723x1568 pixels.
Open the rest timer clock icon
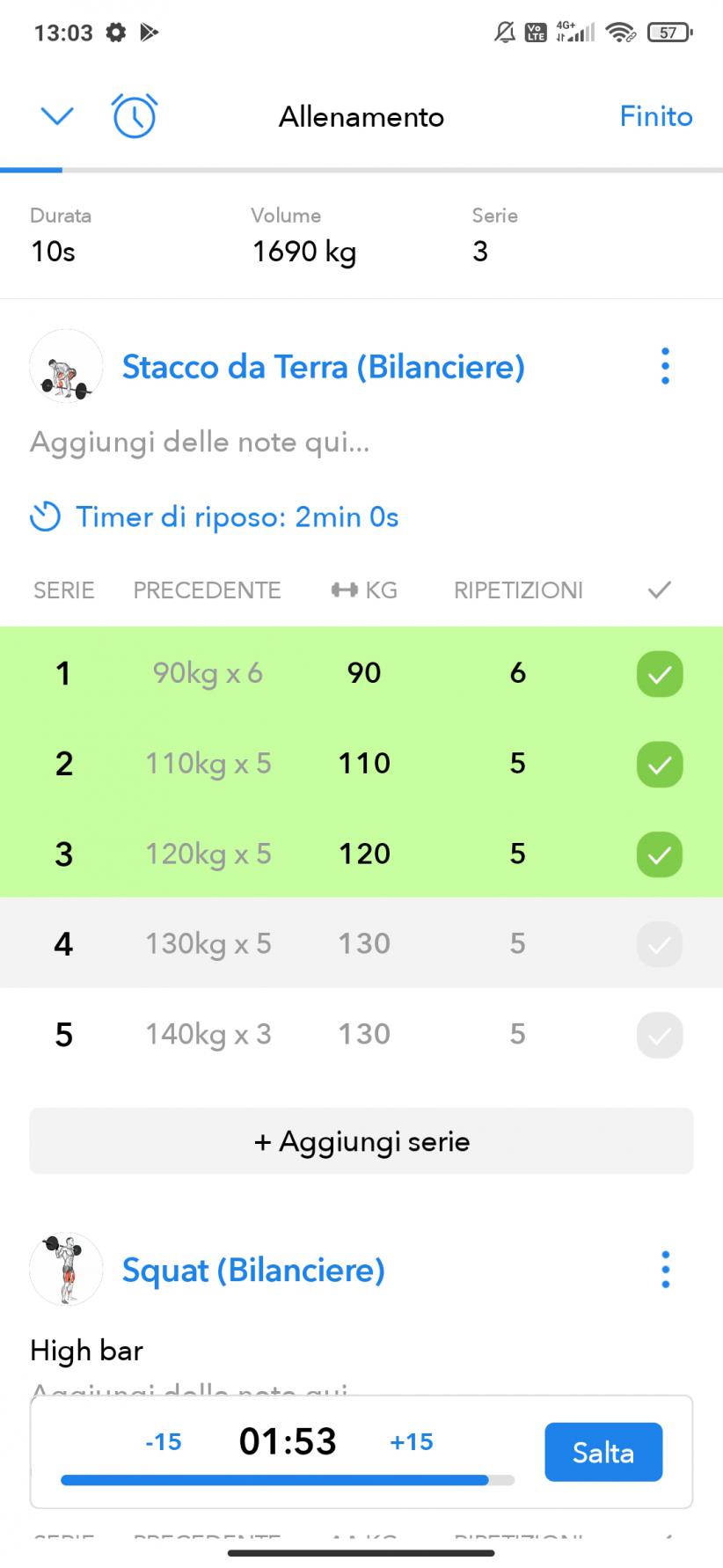[134, 116]
